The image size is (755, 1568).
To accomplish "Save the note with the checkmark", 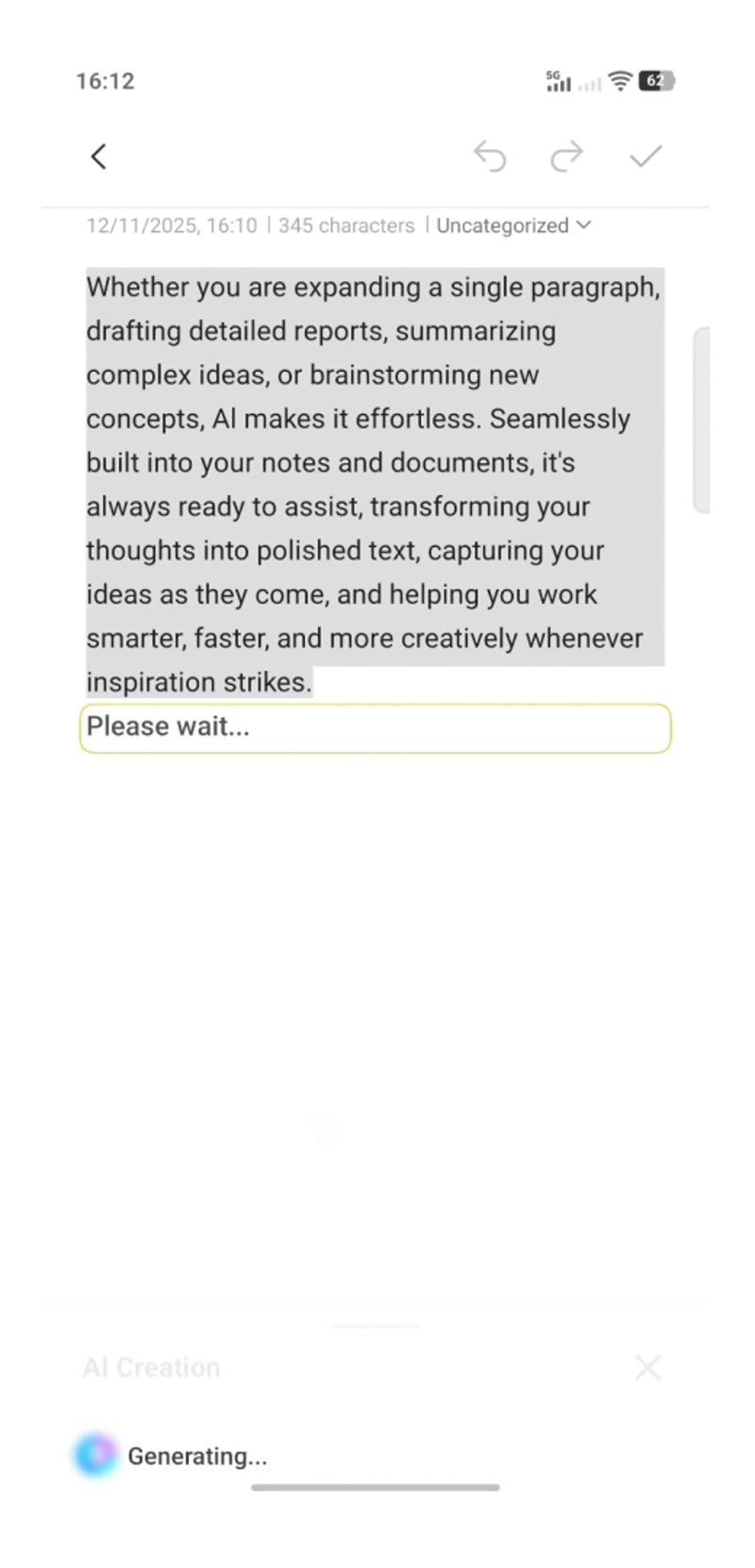I will pos(646,157).
